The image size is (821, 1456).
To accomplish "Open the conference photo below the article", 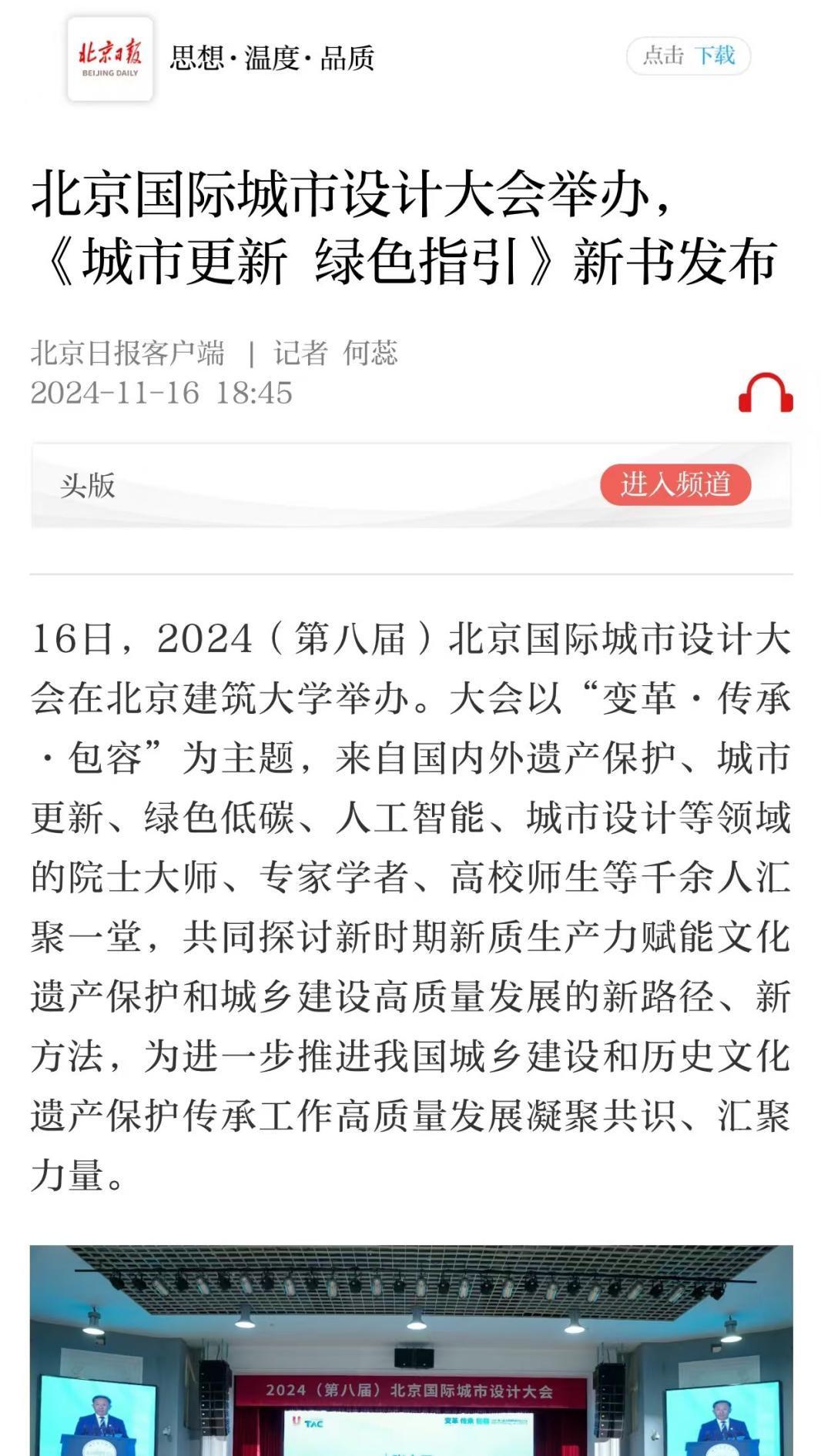I will click(411, 1351).
